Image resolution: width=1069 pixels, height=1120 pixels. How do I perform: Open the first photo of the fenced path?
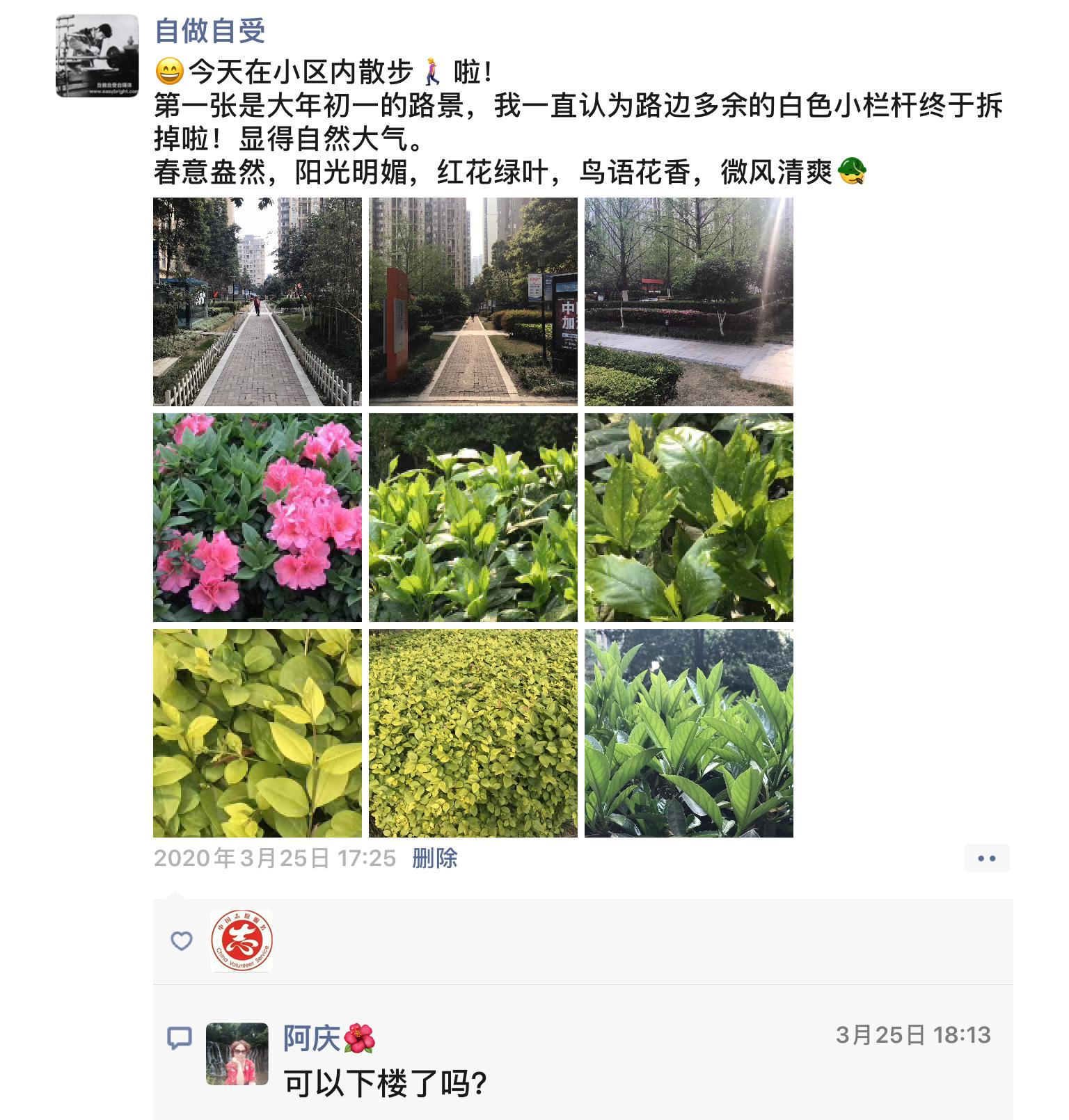[258, 302]
